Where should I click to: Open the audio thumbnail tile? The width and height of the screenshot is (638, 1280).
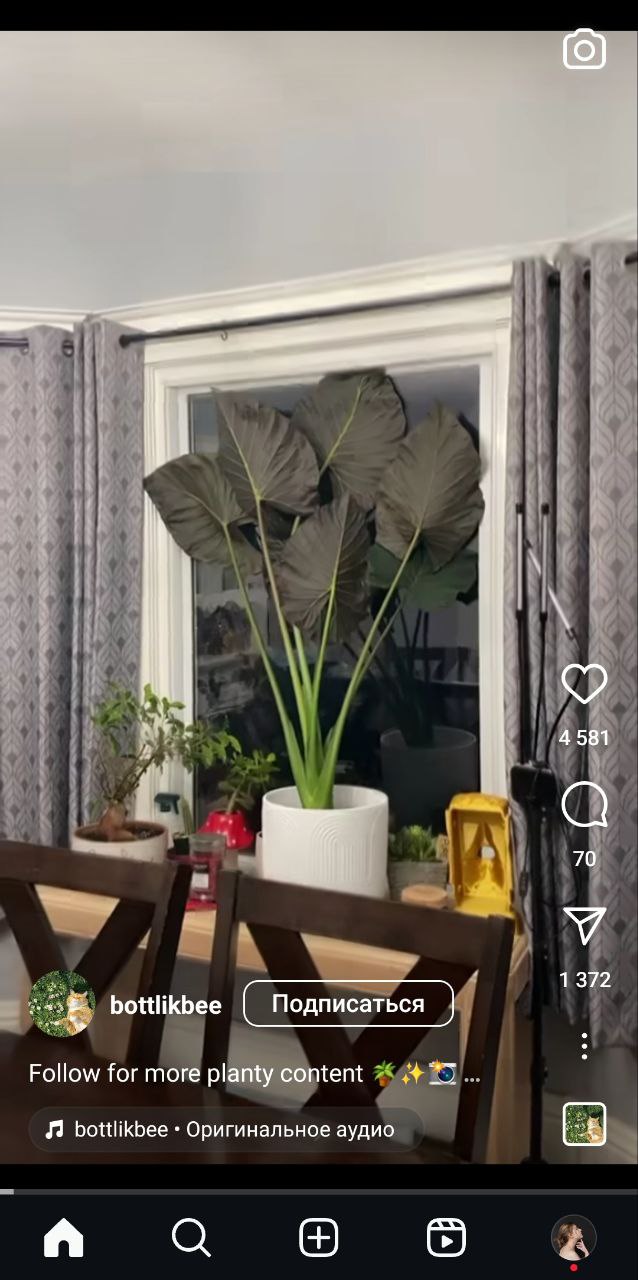coord(584,1124)
